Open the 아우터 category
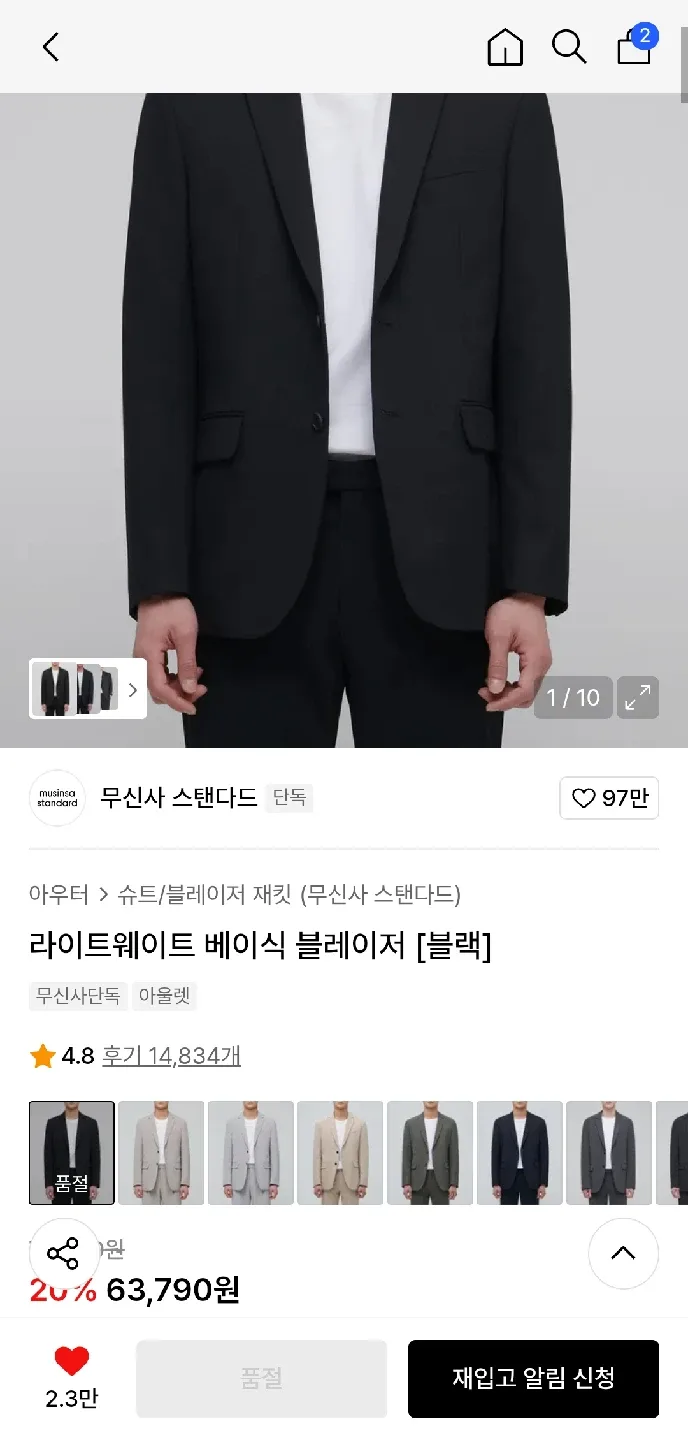The image size is (688, 1440). 59,894
